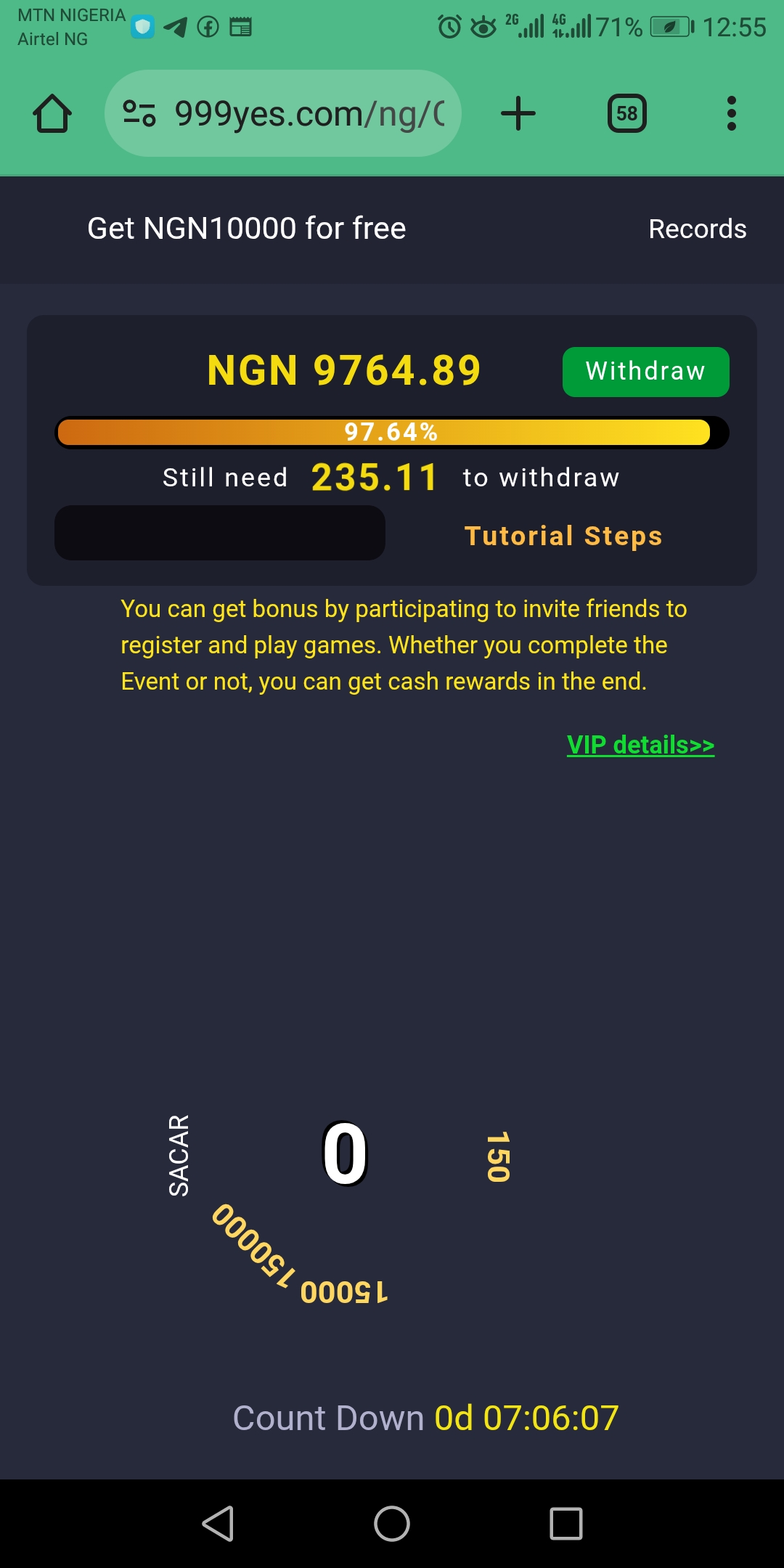Open Tutorial Steps
Screen dimensions: 784x1568
[x=563, y=536]
